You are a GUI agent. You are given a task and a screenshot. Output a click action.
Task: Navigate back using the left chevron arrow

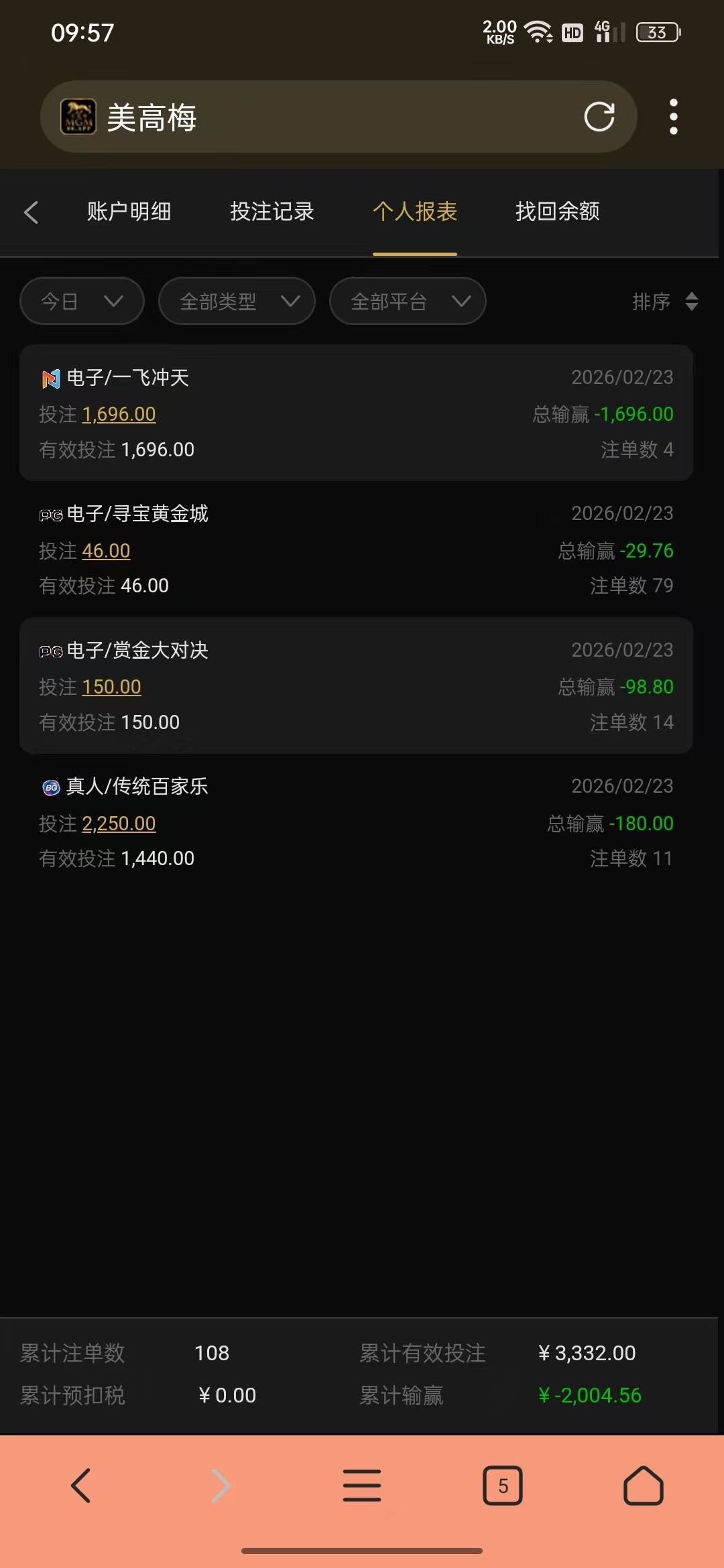pyautogui.click(x=31, y=212)
